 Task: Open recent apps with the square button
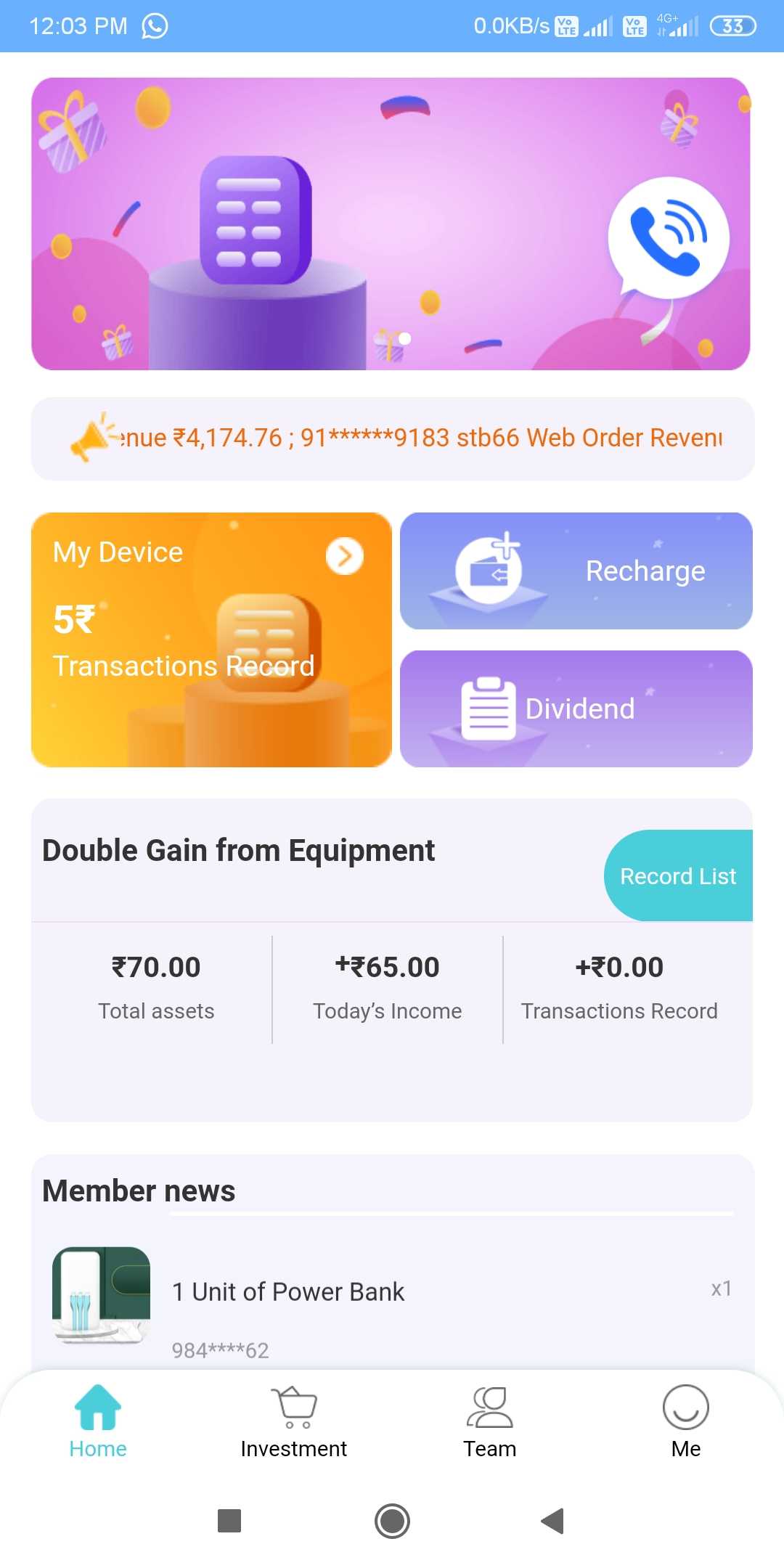pyautogui.click(x=229, y=1521)
